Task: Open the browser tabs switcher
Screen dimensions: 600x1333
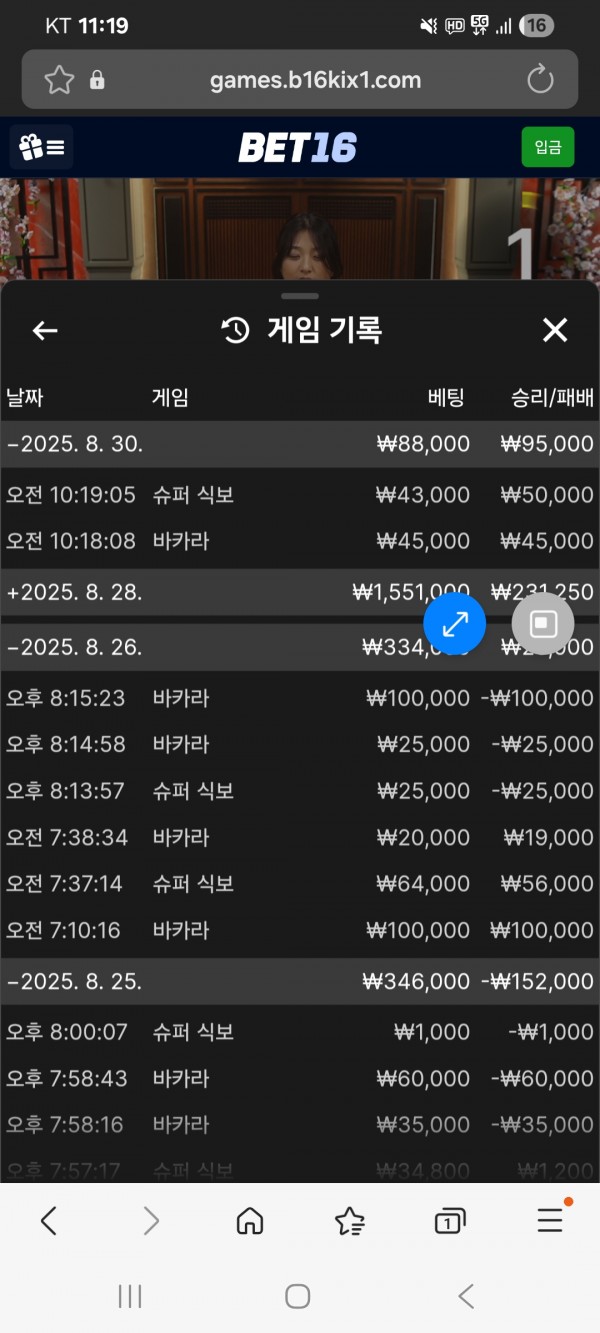Action: point(450,1221)
